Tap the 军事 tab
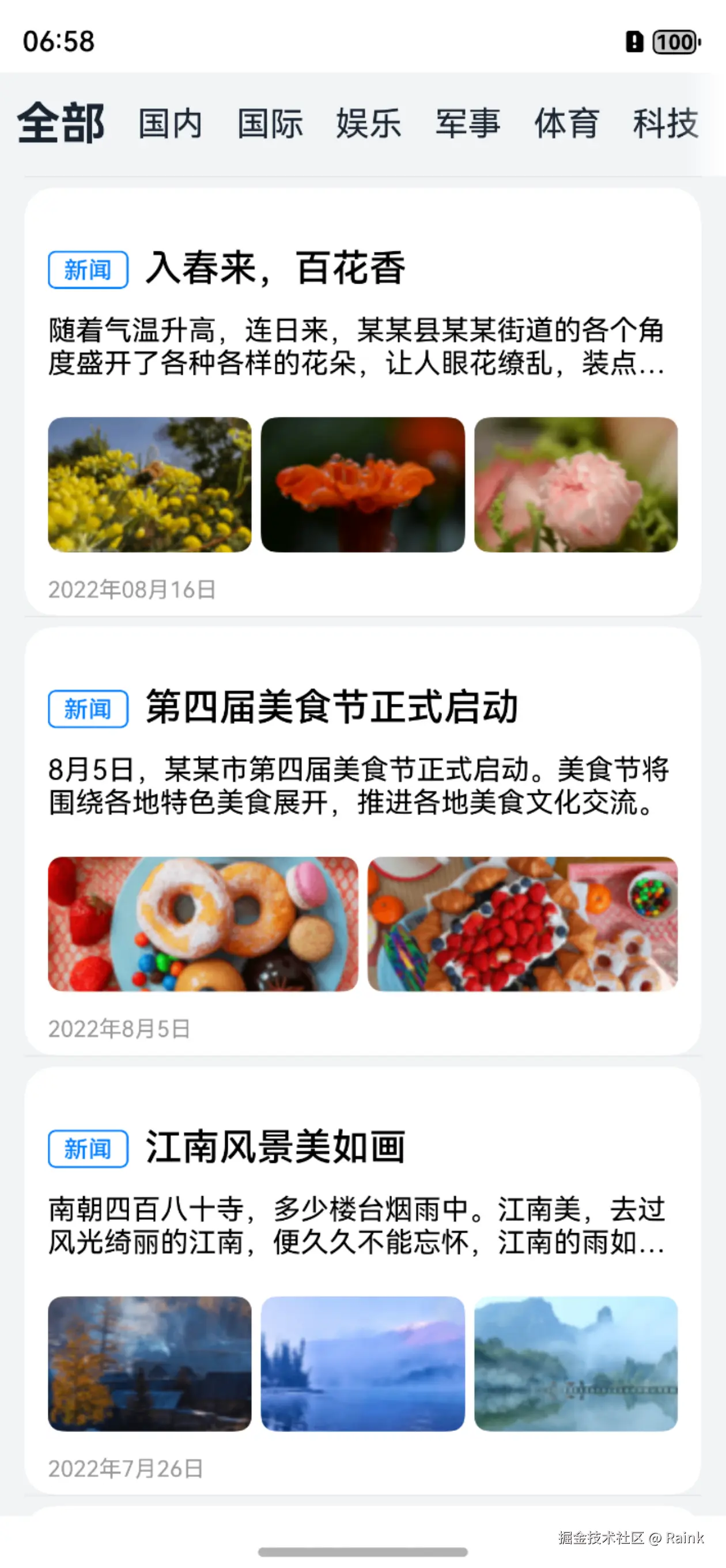This screenshot has width=726, height=1568. [x=468, y=123]
